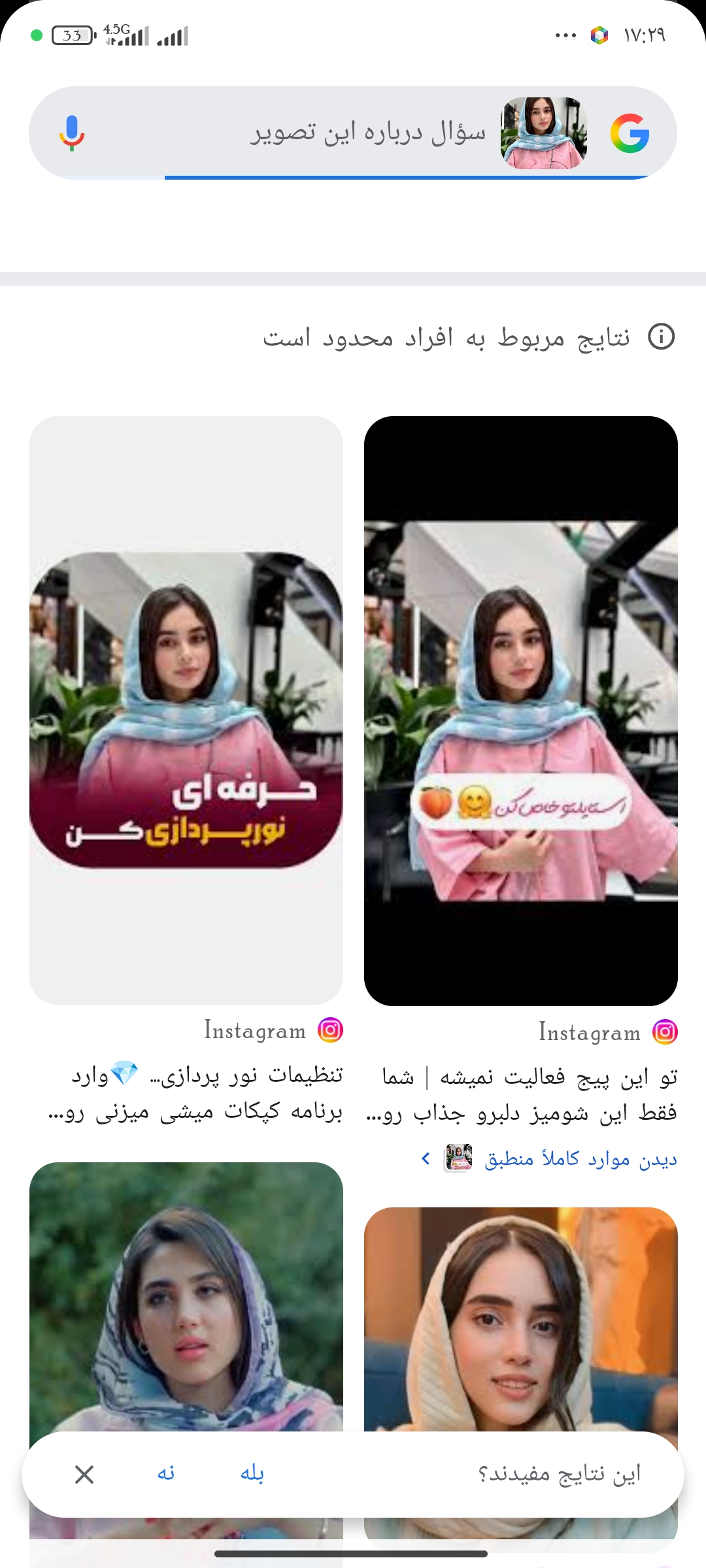Tap the microphone voice search icon
This screenshot has height=1568, width=706.
(72, 133)
